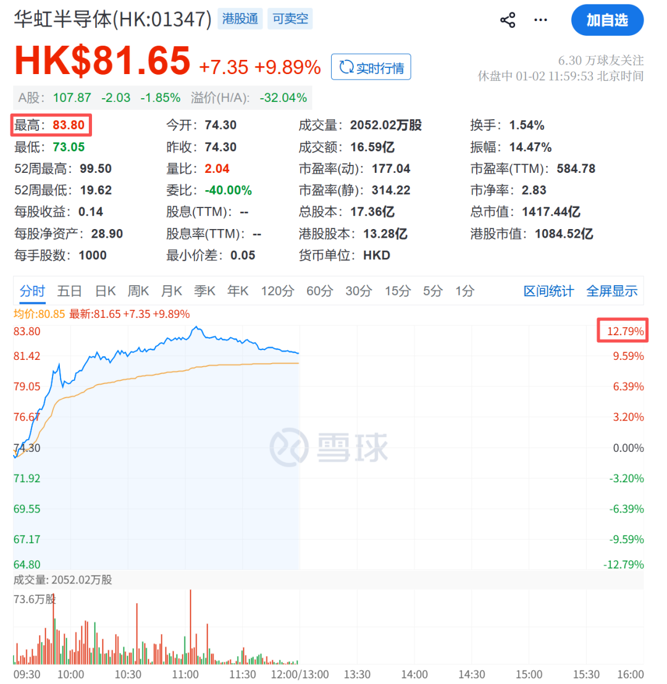Viewport: 667px width, 684px height.
Task: Switch to 60分 interval
Action: coord(320,291)
